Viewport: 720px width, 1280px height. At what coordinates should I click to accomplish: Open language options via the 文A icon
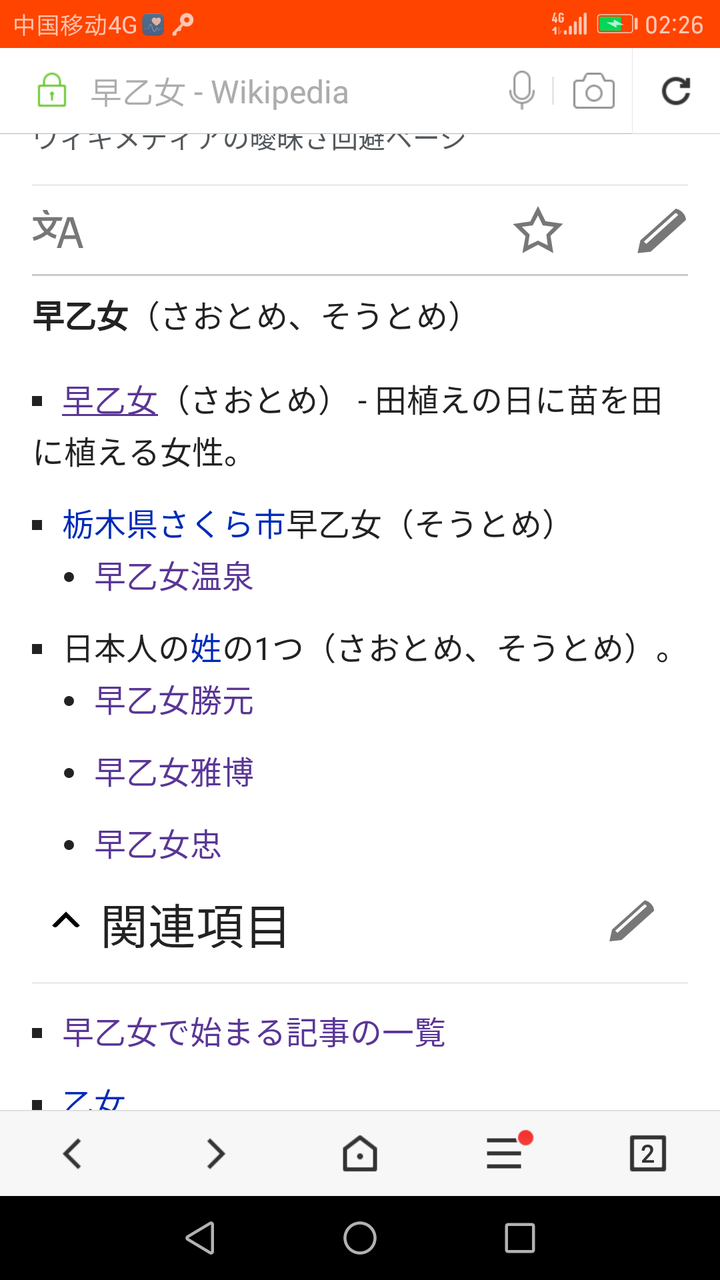(57, 230)
